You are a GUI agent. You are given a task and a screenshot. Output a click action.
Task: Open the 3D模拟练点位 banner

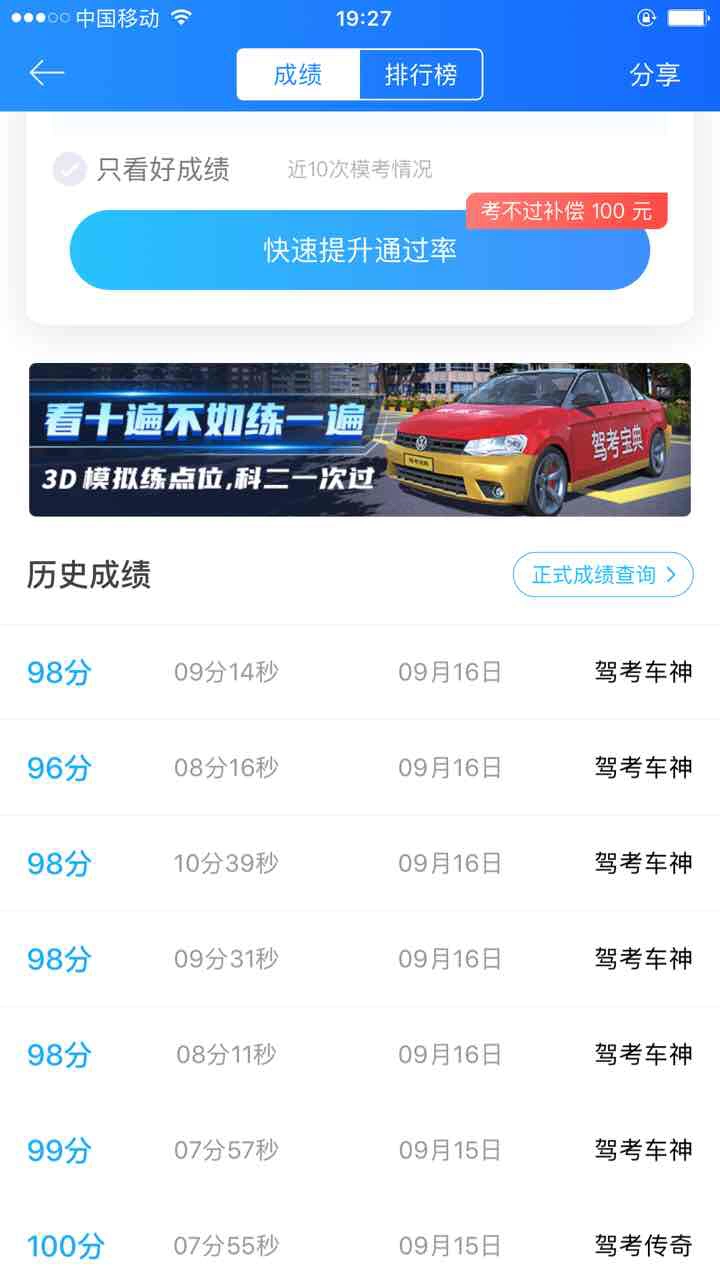360,439
